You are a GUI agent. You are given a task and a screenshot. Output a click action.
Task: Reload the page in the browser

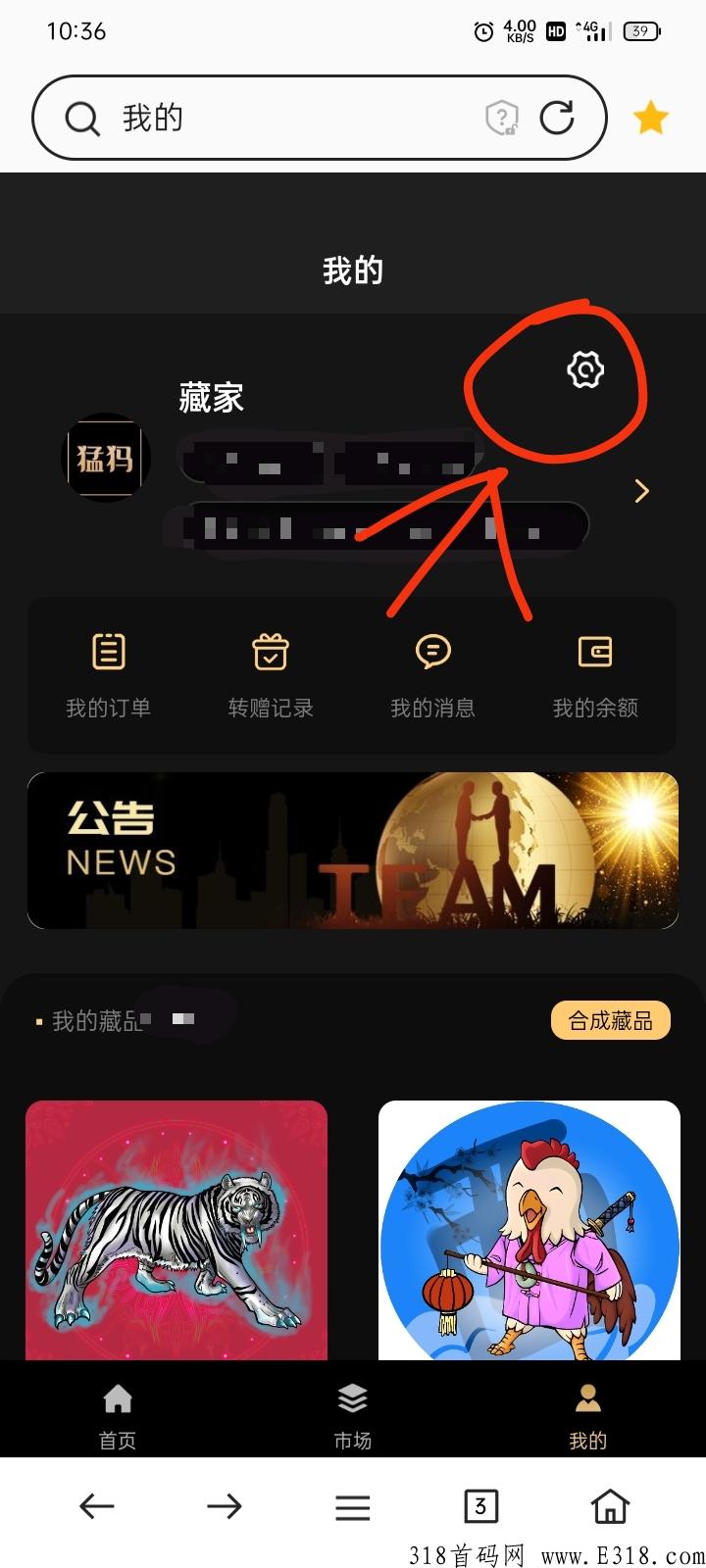(557, 118)
